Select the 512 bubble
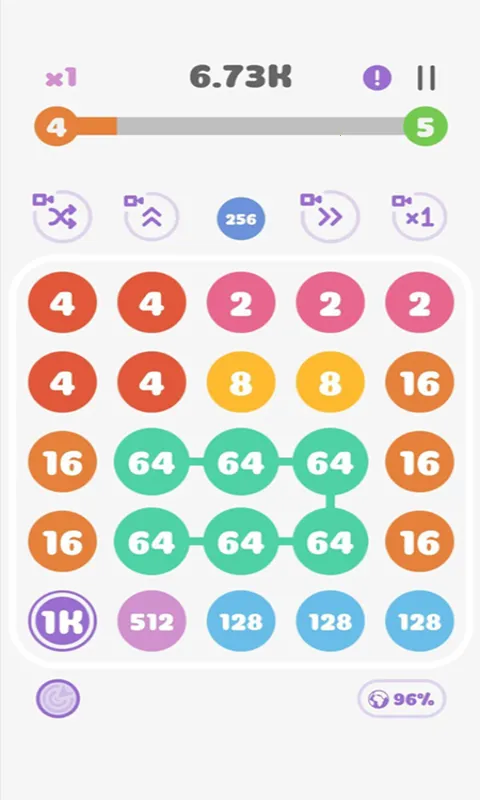480x800 pixels. [x=151, y=621]
